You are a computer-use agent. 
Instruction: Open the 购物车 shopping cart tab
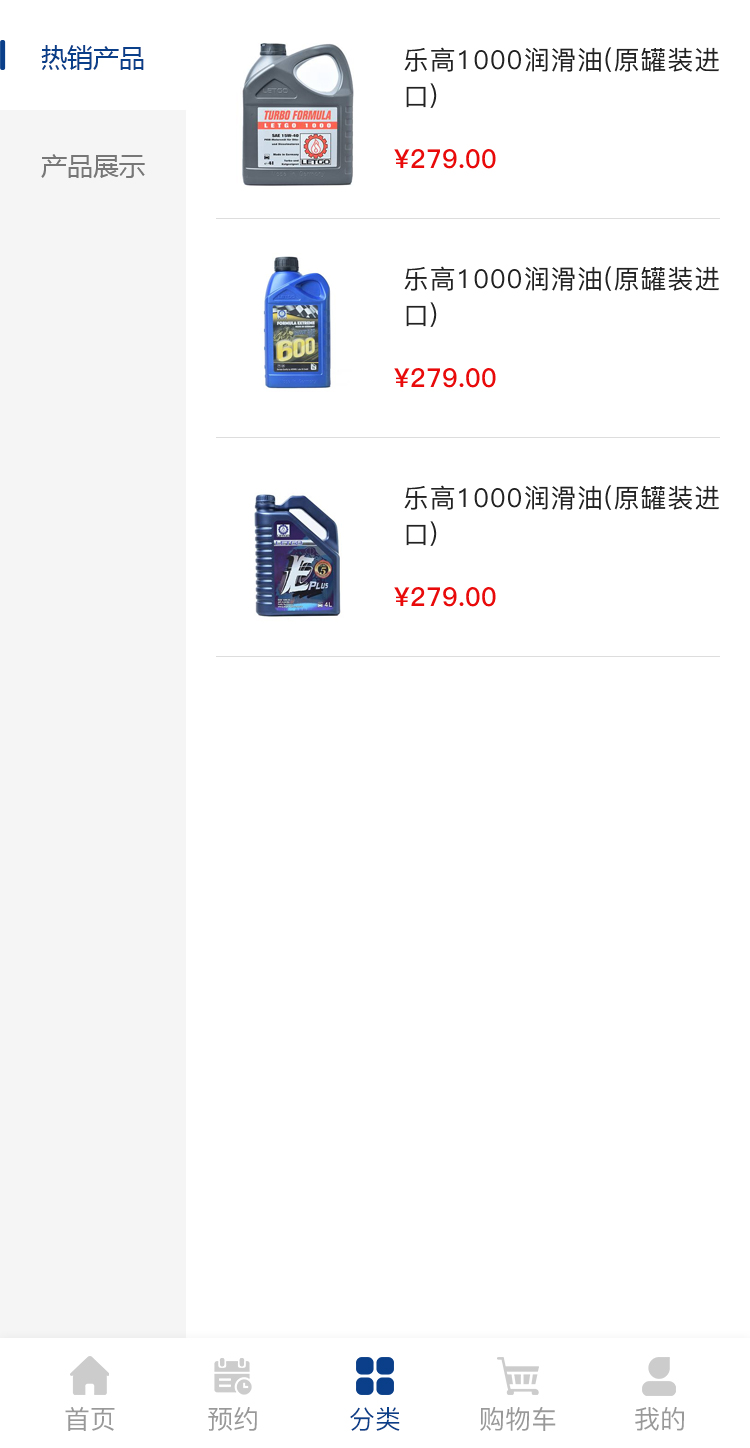click(517, 1392)
